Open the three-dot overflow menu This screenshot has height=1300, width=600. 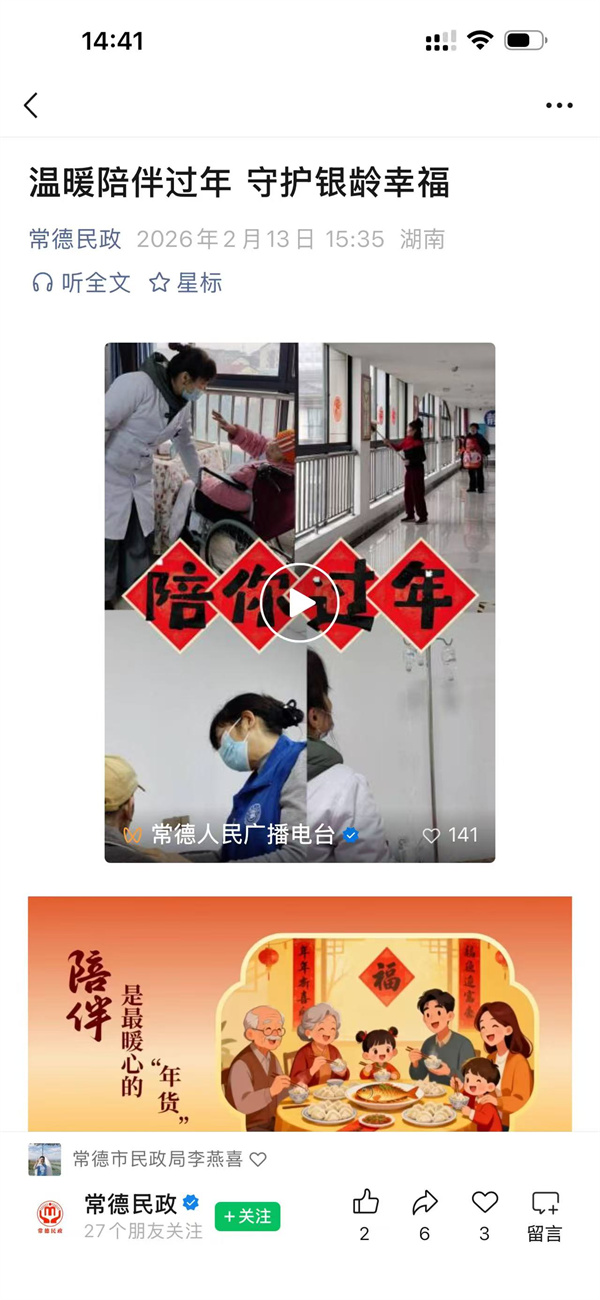[x=559, y=105]
